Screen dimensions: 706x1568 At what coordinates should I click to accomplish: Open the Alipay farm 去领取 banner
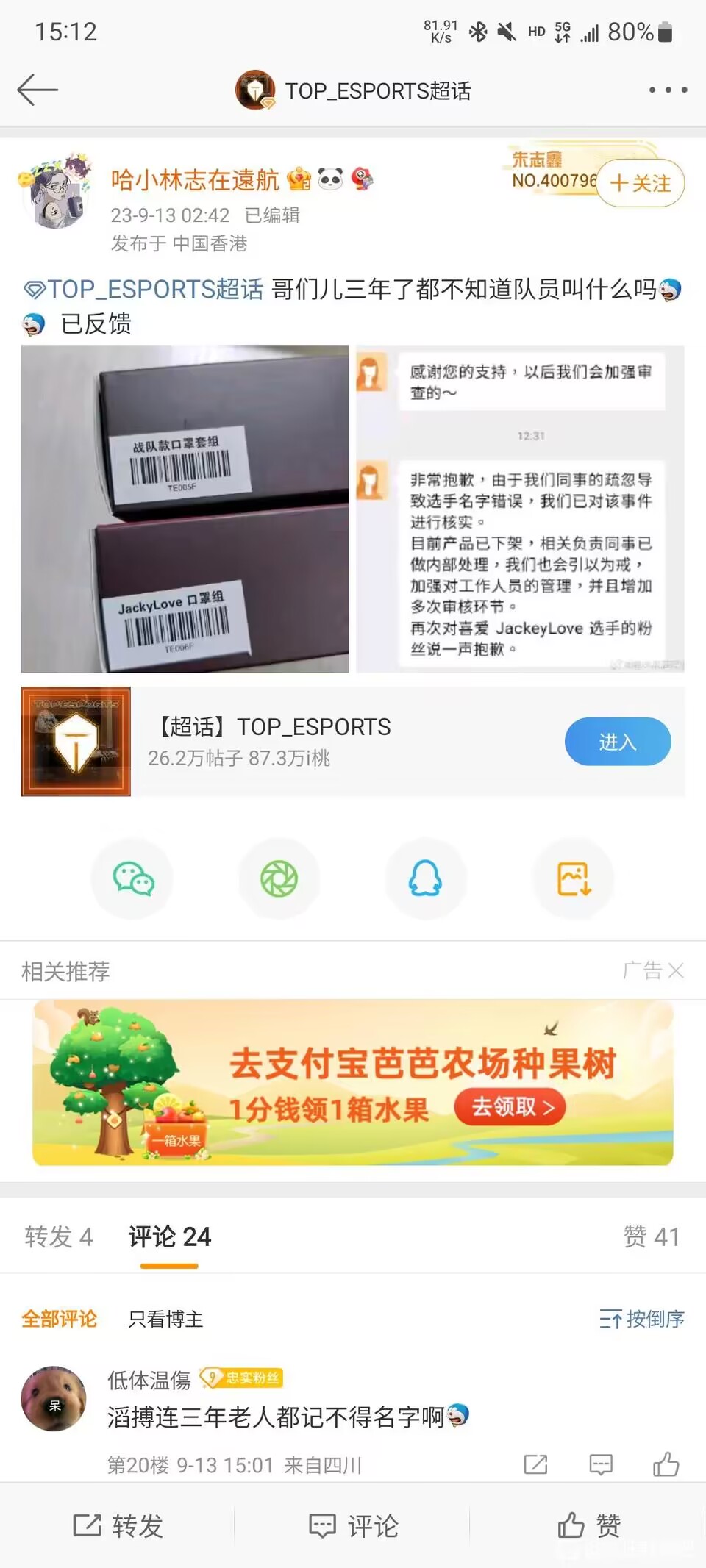510,1106
